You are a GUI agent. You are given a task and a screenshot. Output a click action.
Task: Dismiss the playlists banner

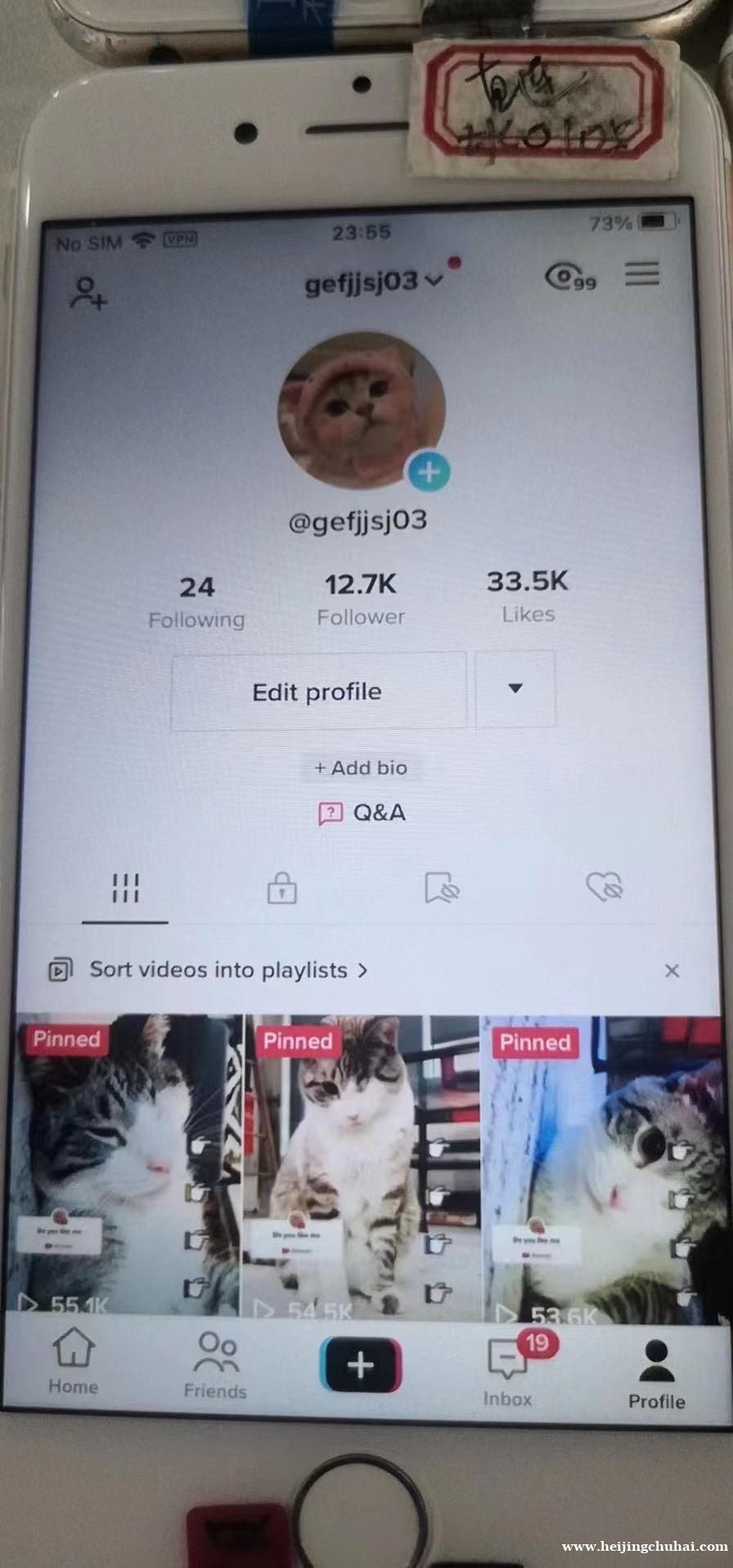[x=672, y=971]
